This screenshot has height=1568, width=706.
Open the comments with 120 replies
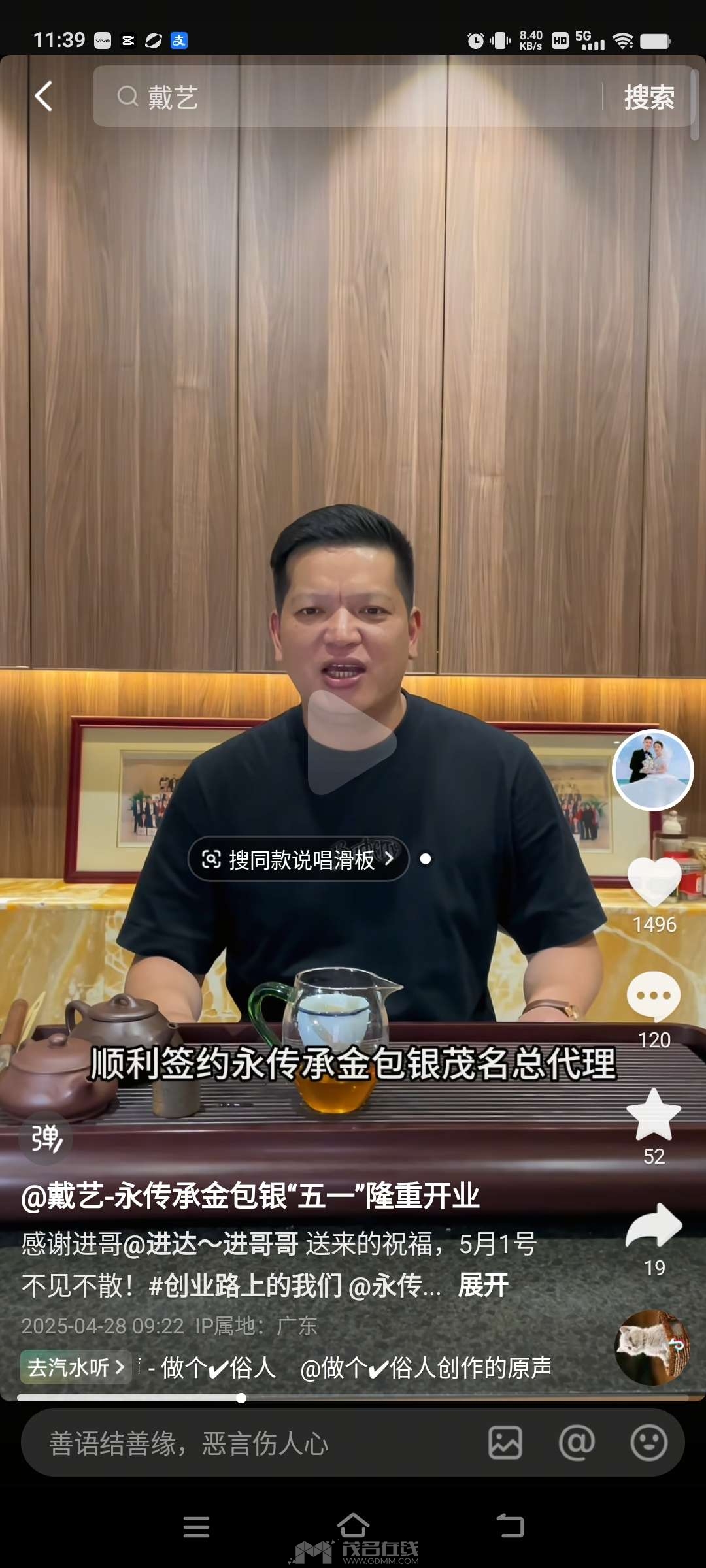pyautogui.click(x=654, y=997)
